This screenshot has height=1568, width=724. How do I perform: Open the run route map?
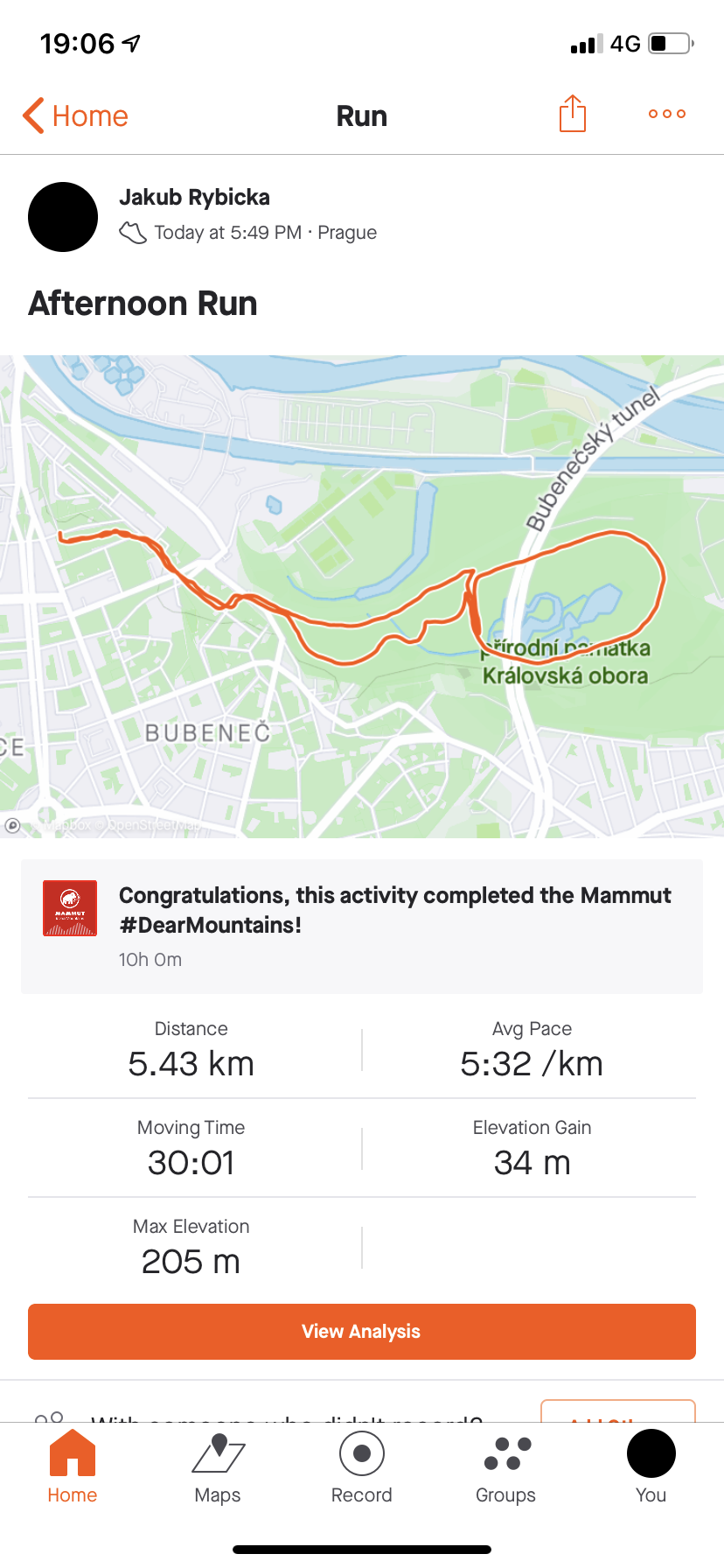click(362, 597)
